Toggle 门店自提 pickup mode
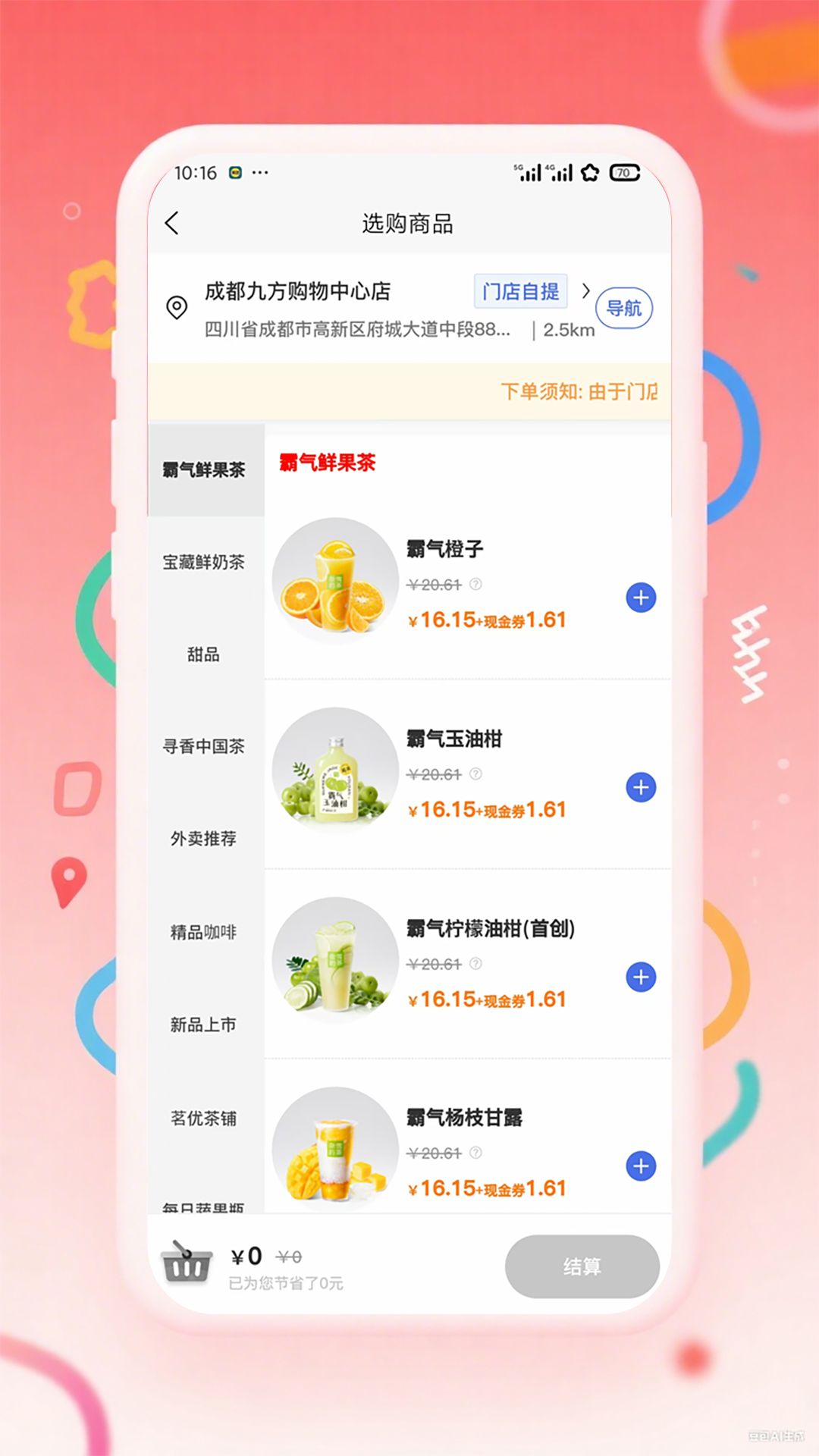 tap(520, 291)
